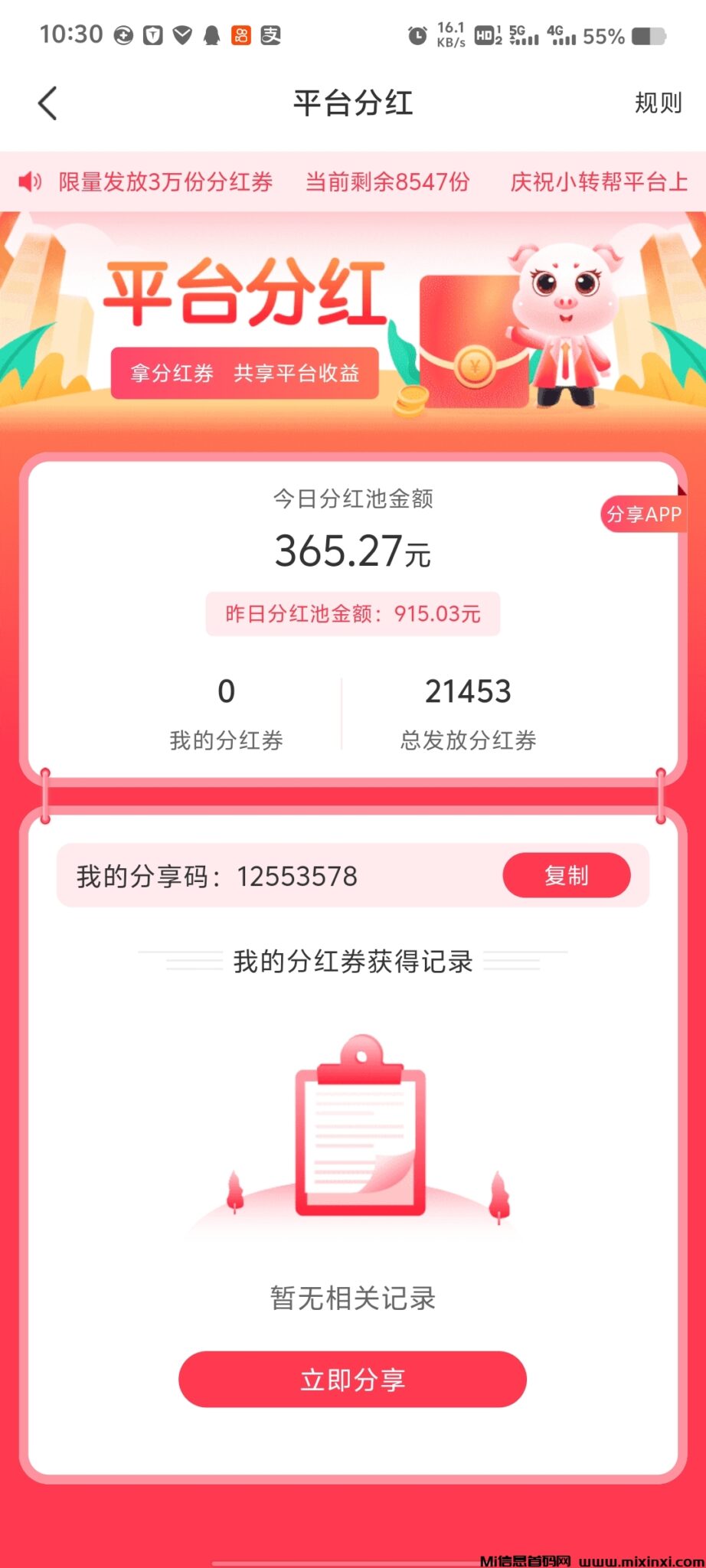Tap the back arrow to exit 平台分红
The height and width of the screenshot is (1568, 706).
pyautogui.click(x=47, y=102)
